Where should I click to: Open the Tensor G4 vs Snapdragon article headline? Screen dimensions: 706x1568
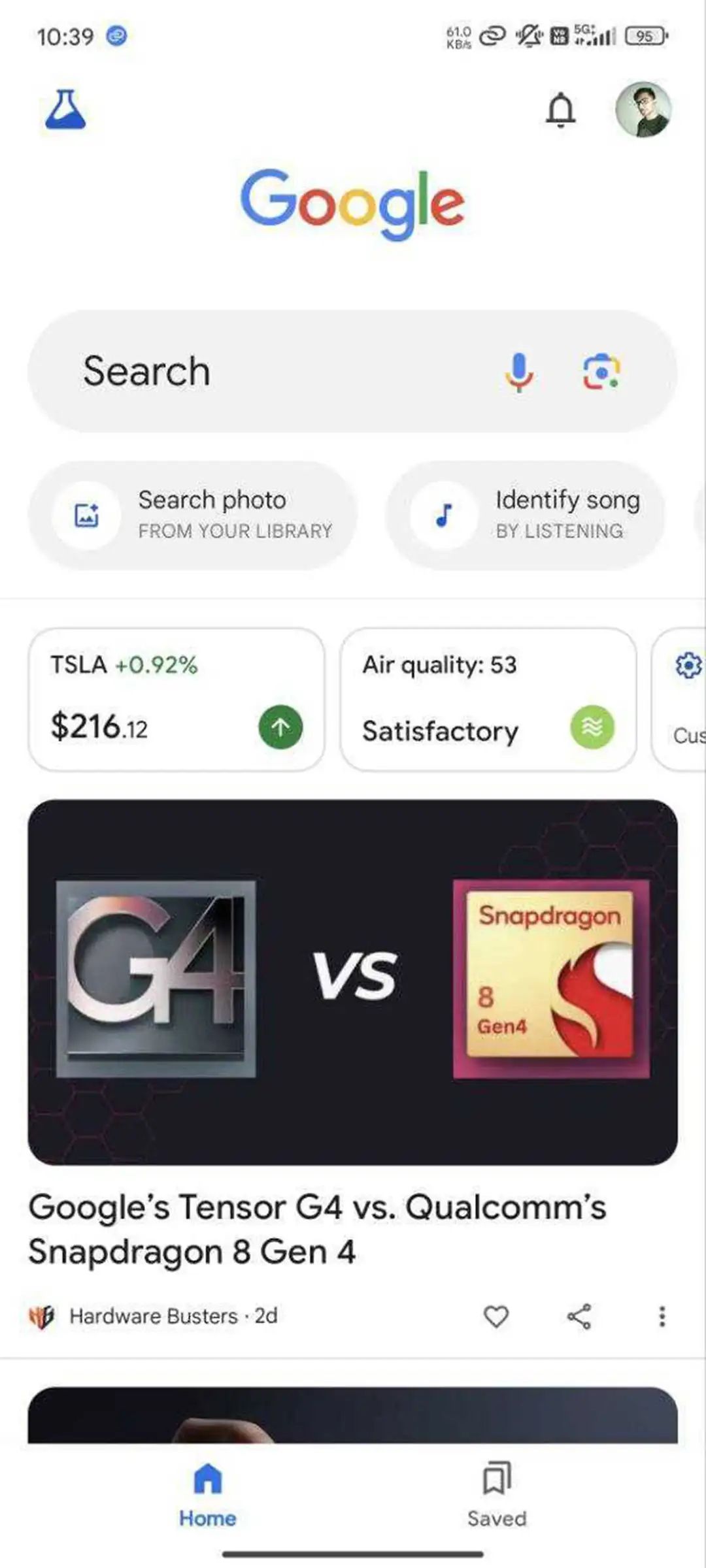coord(318,1230)
